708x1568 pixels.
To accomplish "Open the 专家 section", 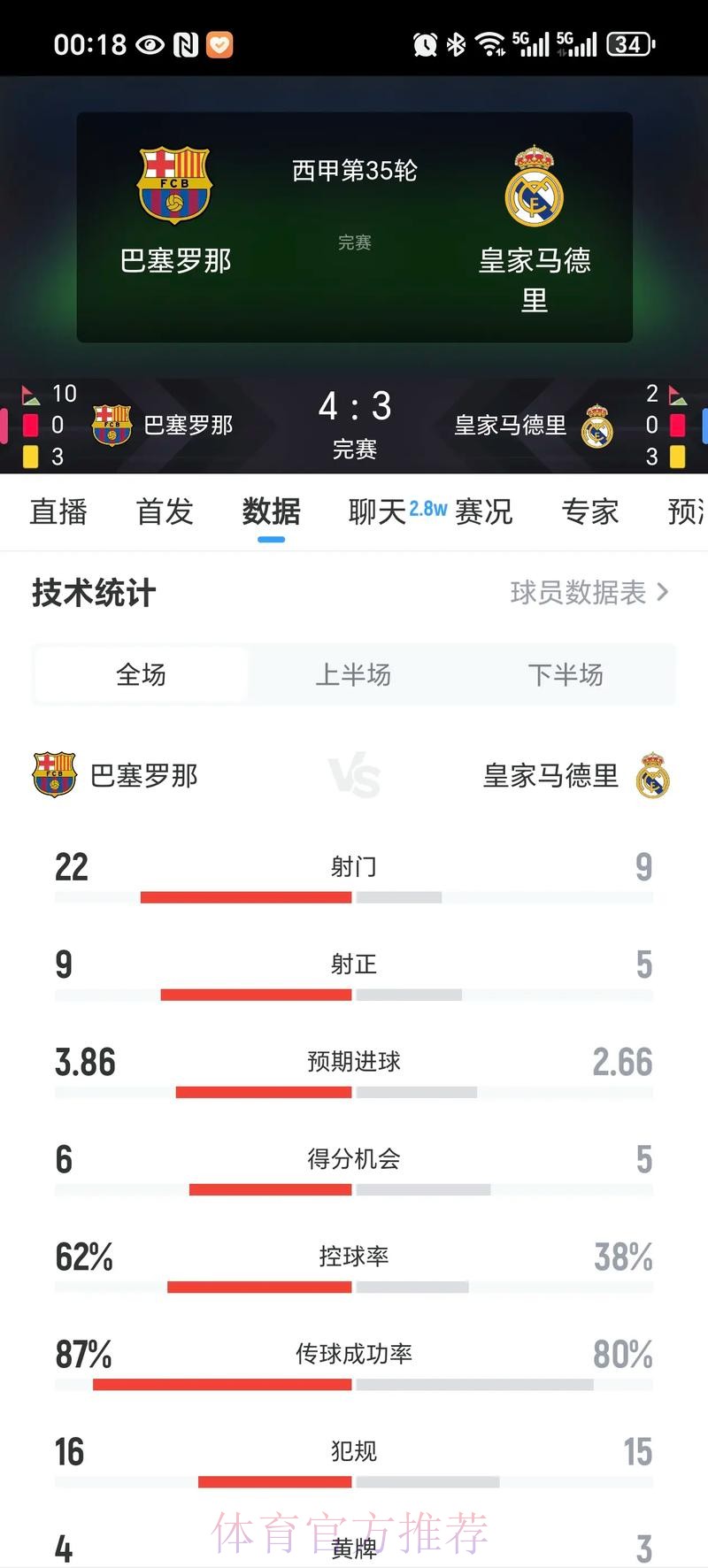I will point(589,511).
